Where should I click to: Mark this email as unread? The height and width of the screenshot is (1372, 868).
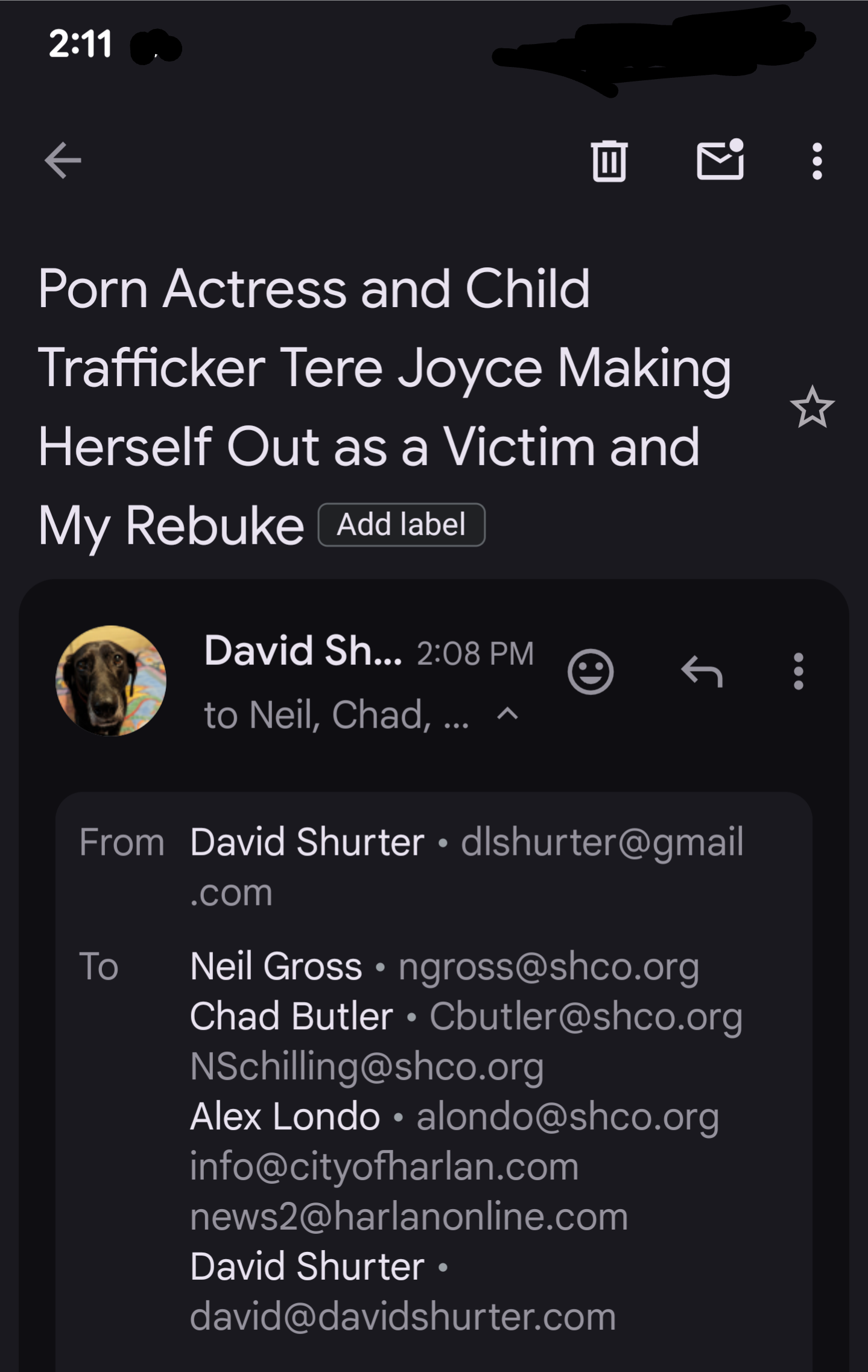pos(720,160)
